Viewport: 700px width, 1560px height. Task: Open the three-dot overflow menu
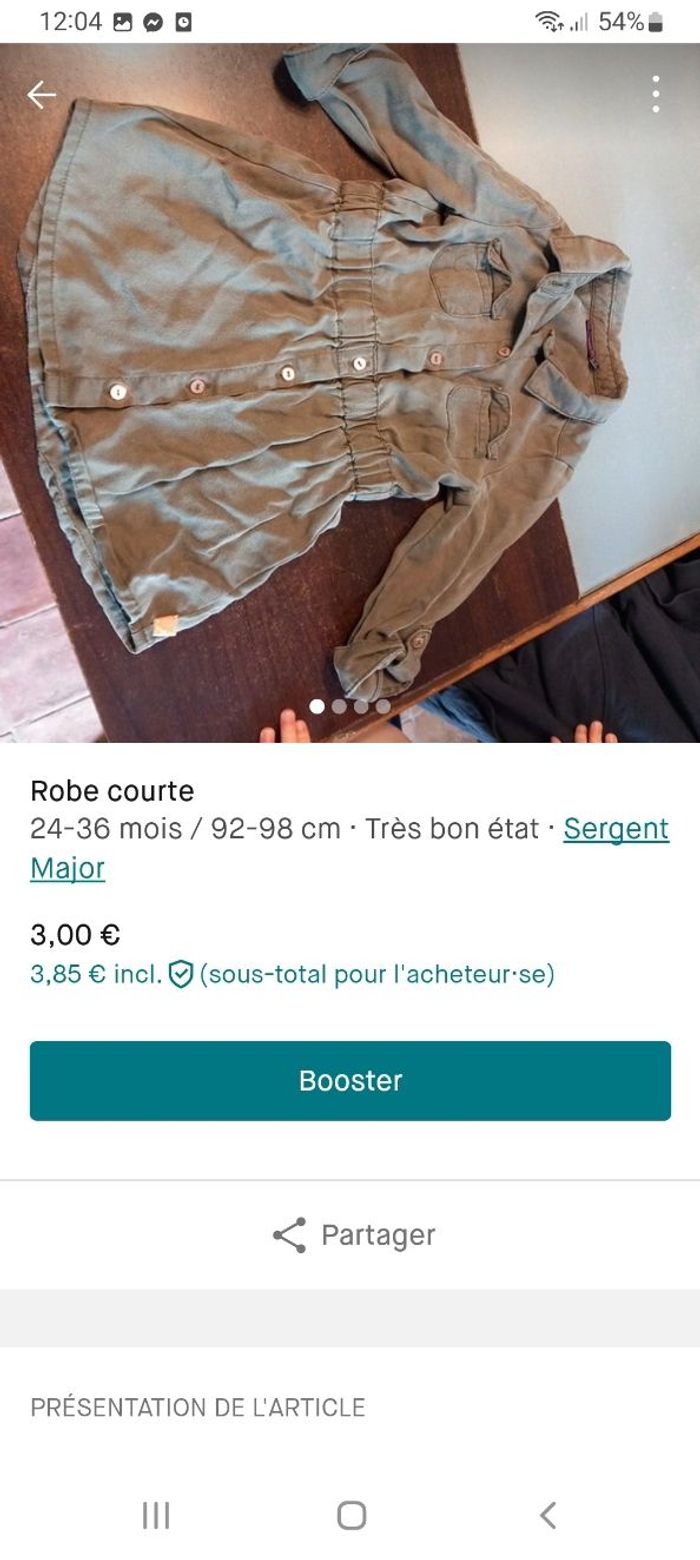655,94
